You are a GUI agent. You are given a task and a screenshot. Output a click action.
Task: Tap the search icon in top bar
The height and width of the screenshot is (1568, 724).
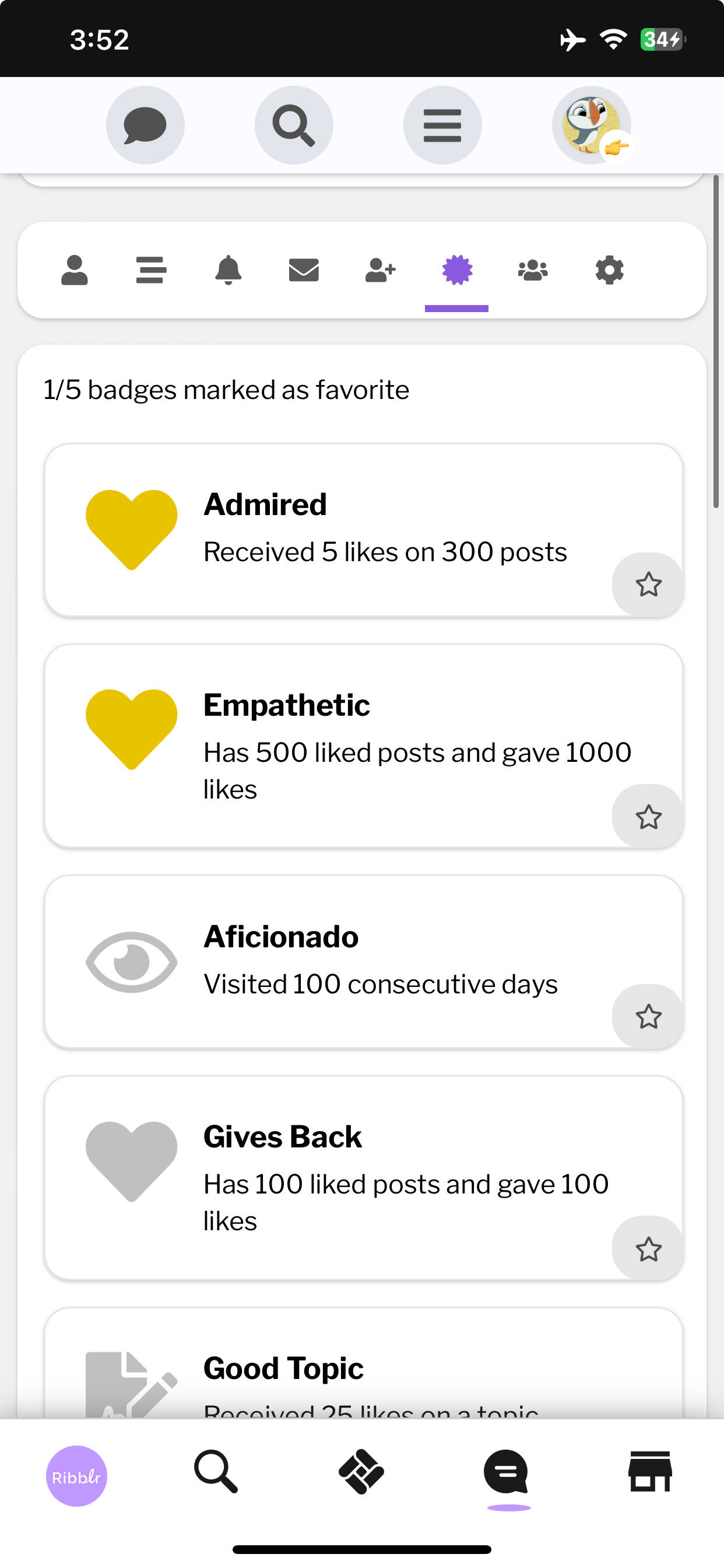[x=294, y=125]
